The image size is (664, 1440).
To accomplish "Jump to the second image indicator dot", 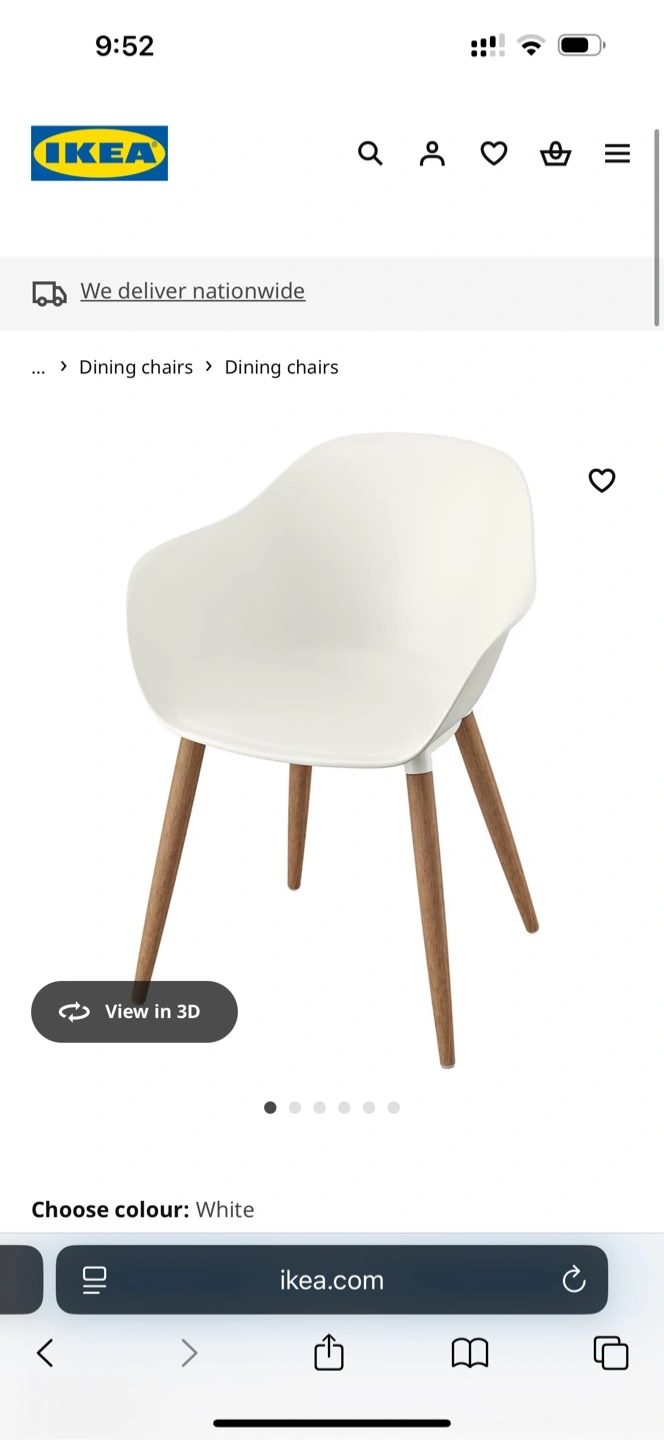I will tap(295, 1107).
